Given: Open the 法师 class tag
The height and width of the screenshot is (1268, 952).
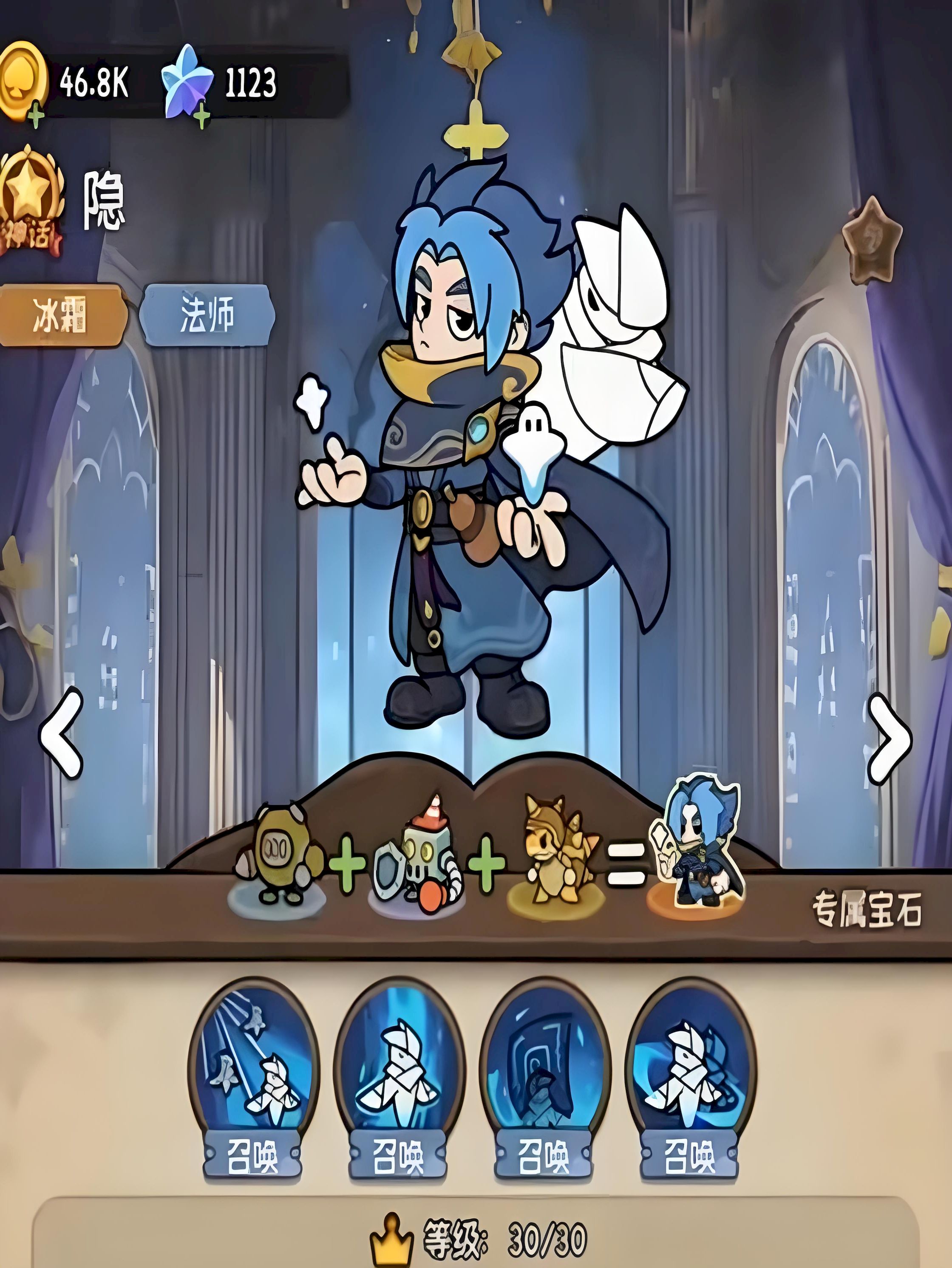Looking at the screenshot, I should point(207,315).
